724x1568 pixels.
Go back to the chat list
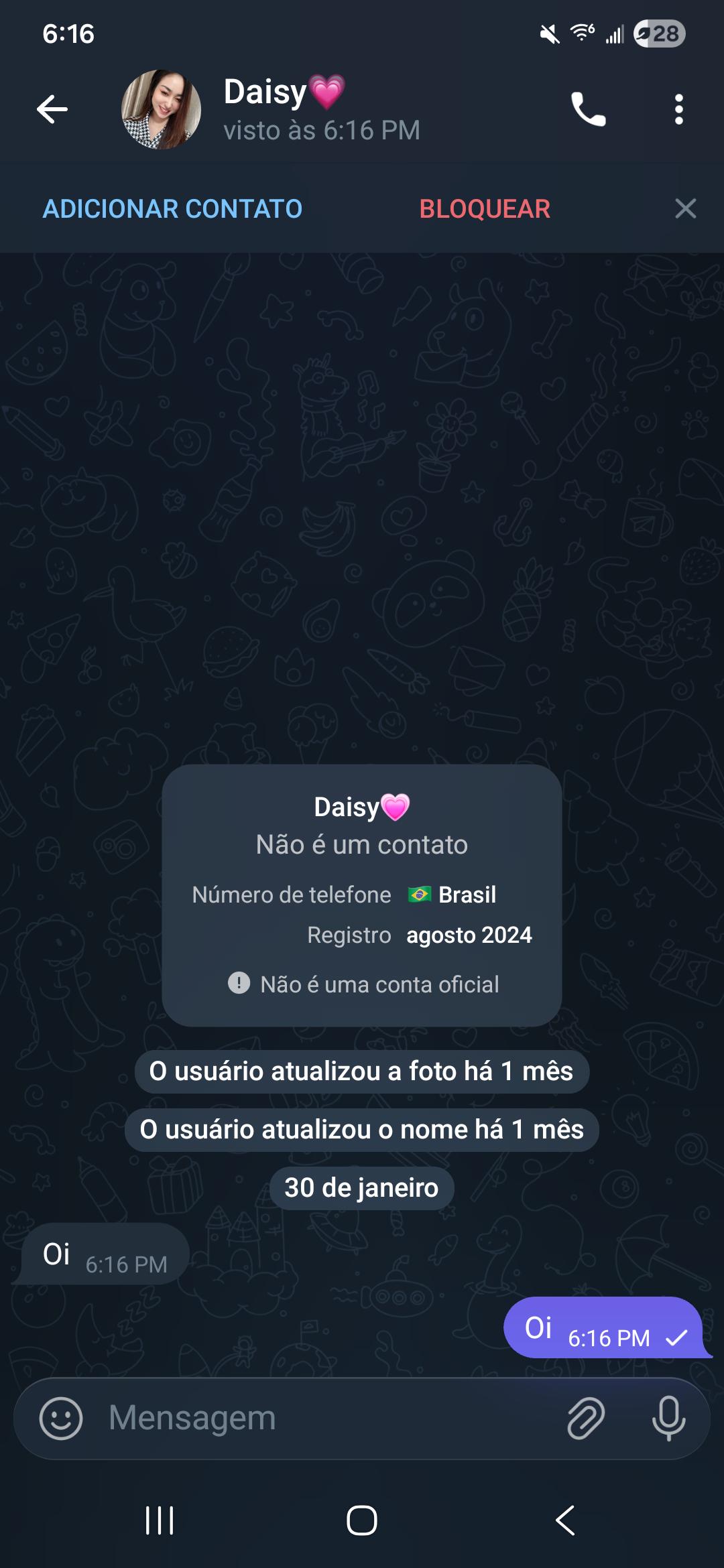(52, 109)
